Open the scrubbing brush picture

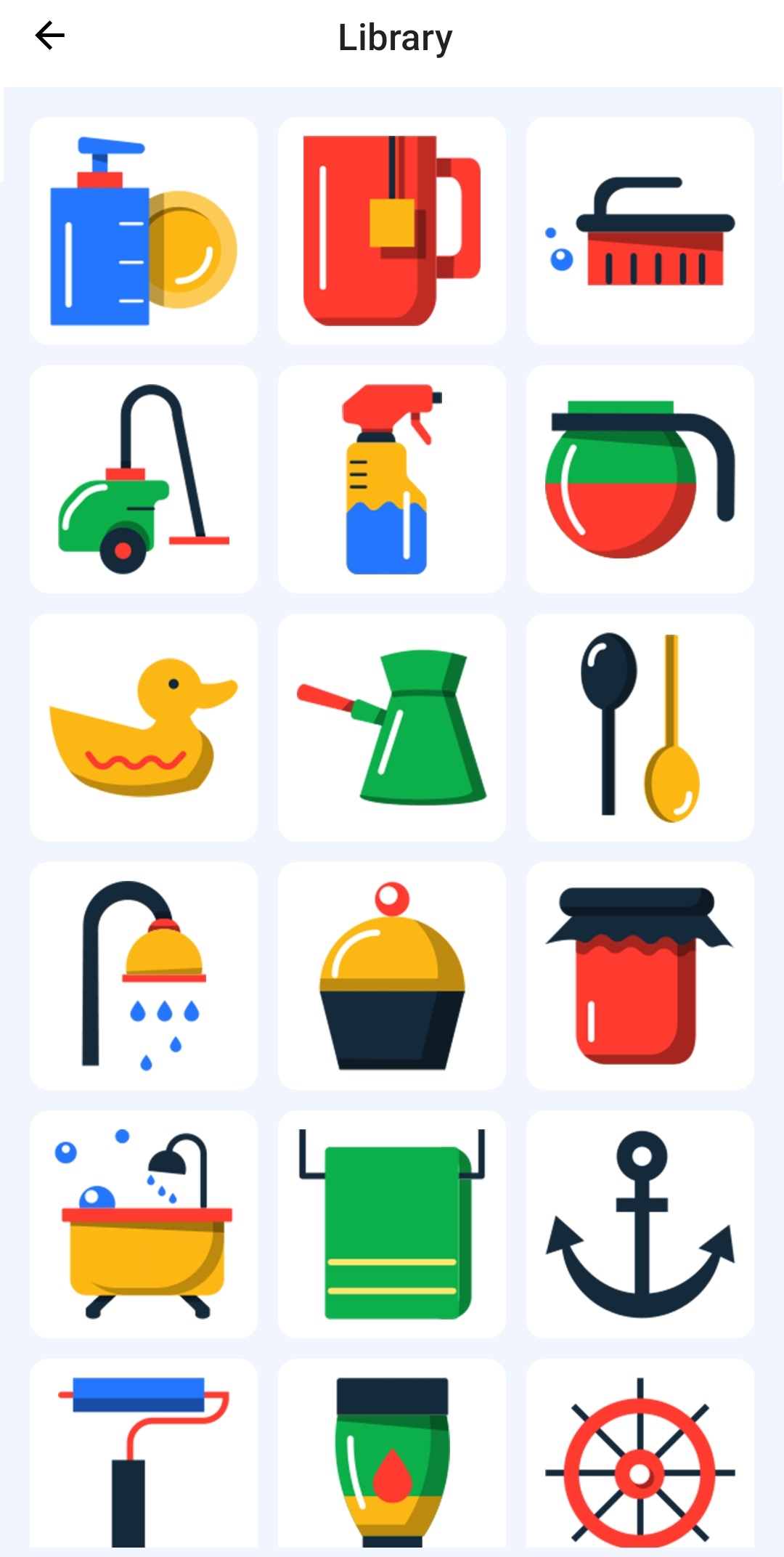click(640, 231)
